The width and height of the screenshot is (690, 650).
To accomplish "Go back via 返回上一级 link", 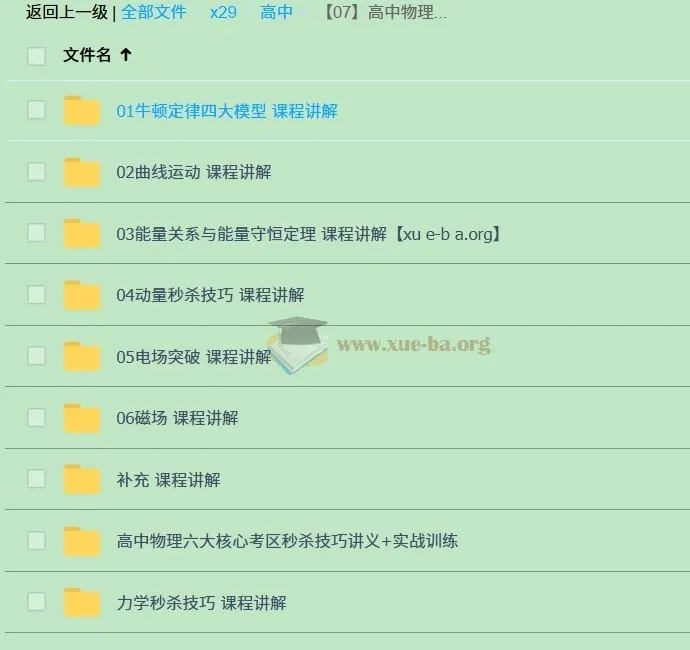I will point(67,13).
